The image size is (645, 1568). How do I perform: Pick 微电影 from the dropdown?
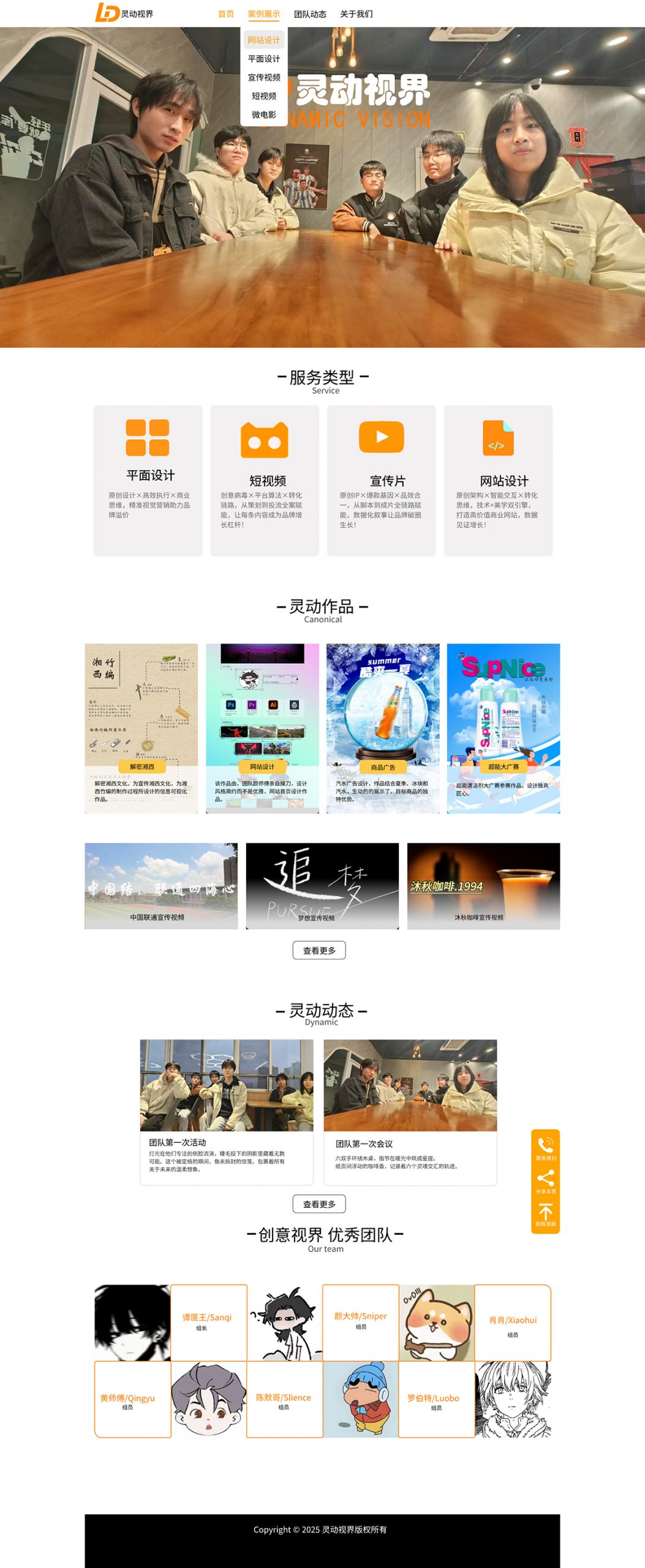[x=264, y=115]
